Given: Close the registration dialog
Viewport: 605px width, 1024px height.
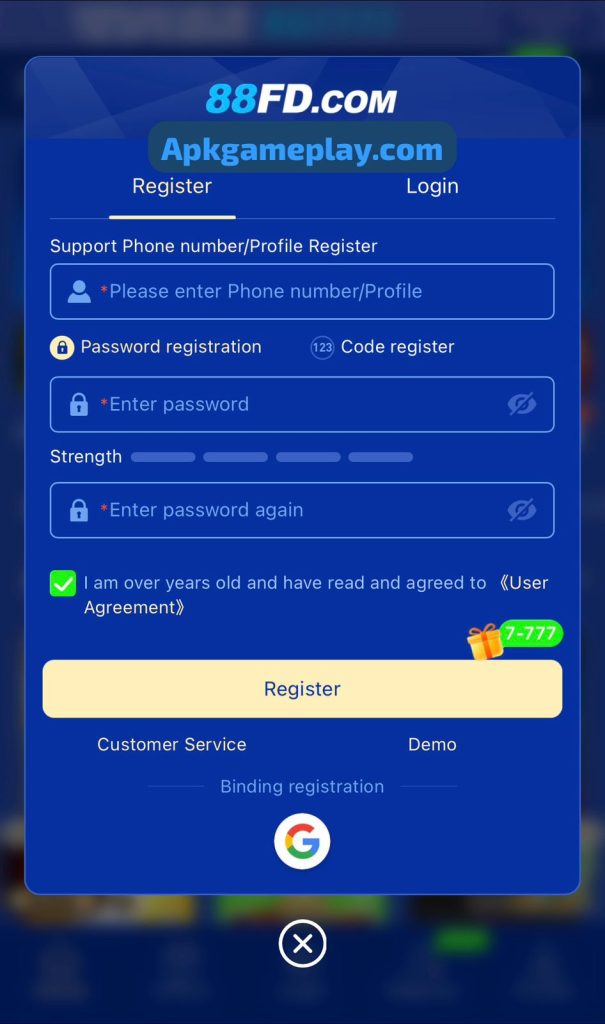Looking at the screenshot, I should tap(302, 943).
